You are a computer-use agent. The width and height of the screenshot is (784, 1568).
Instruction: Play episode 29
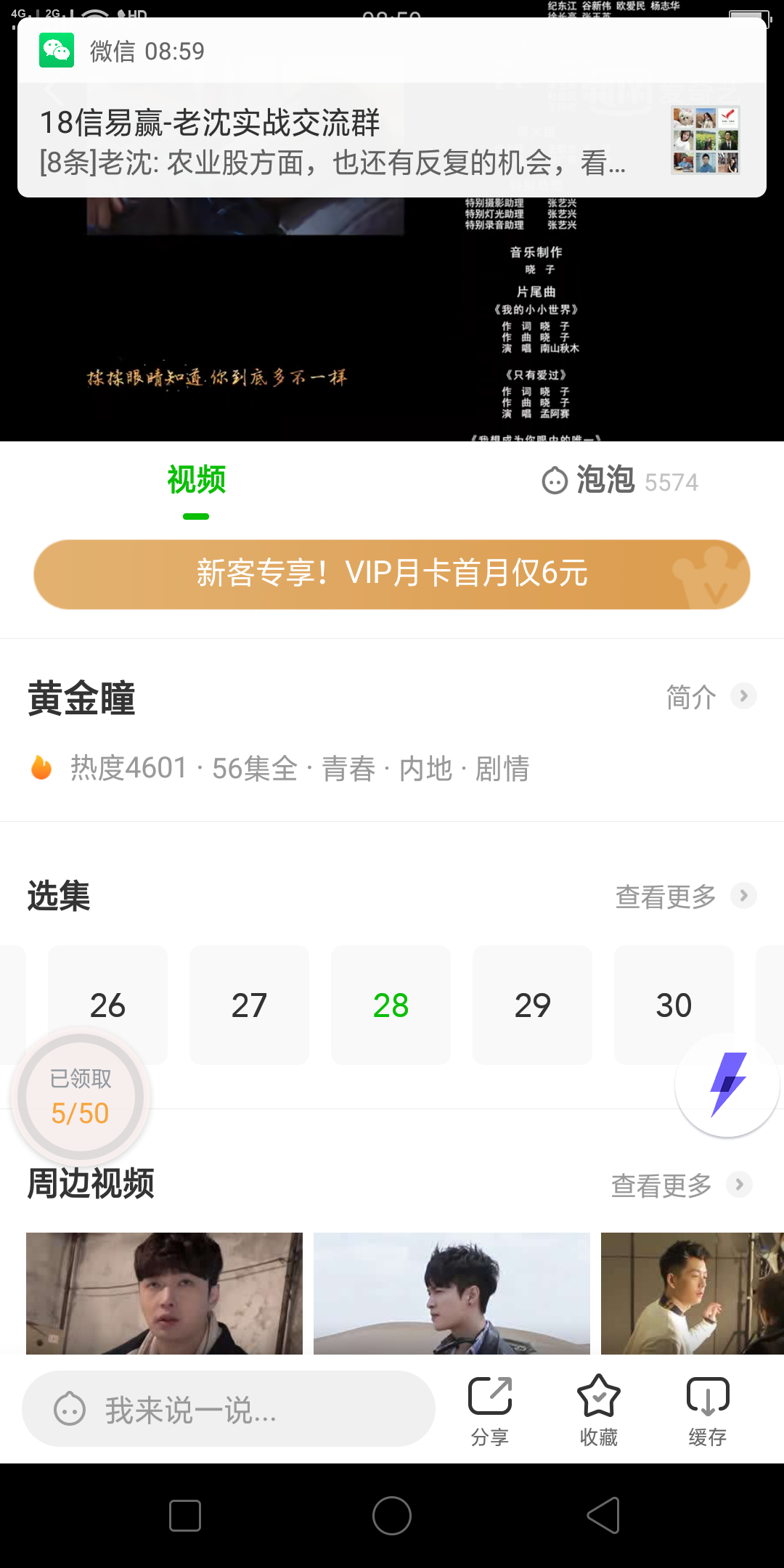532,1005
